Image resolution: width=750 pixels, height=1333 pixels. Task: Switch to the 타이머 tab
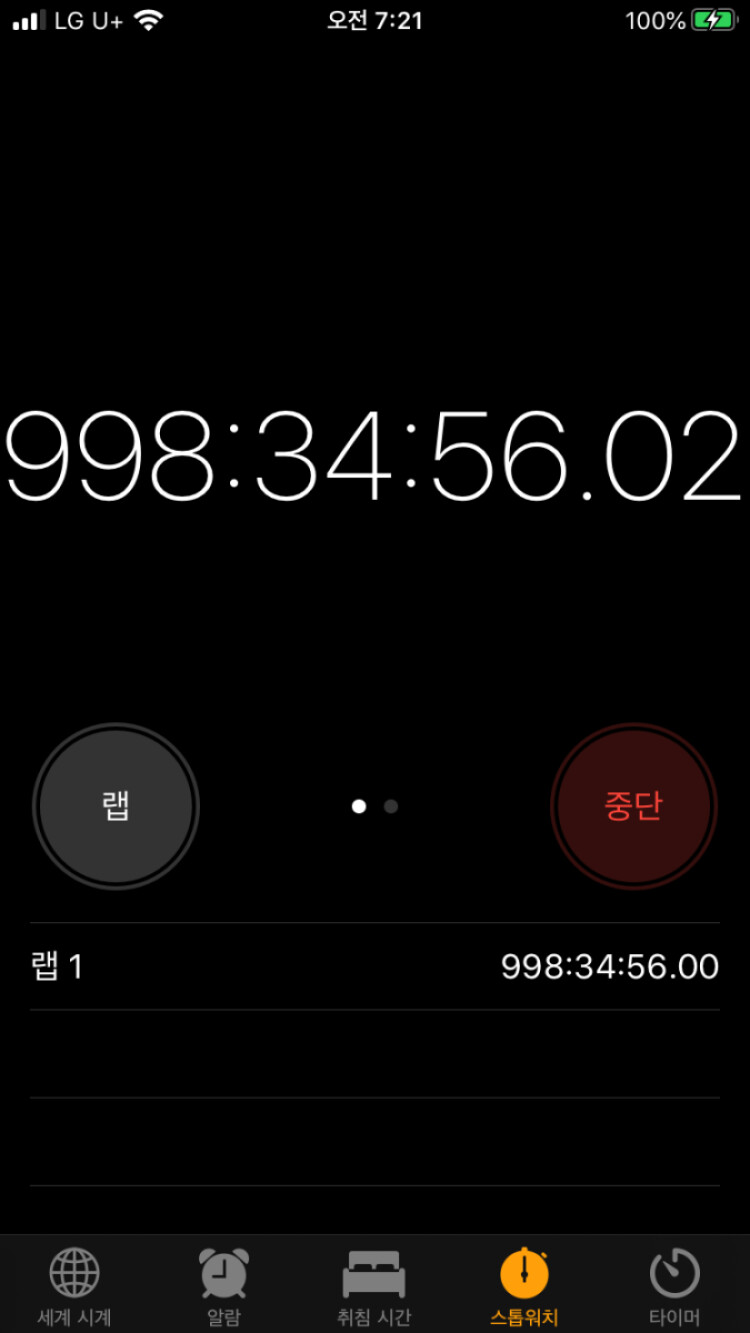(675, 1285)
